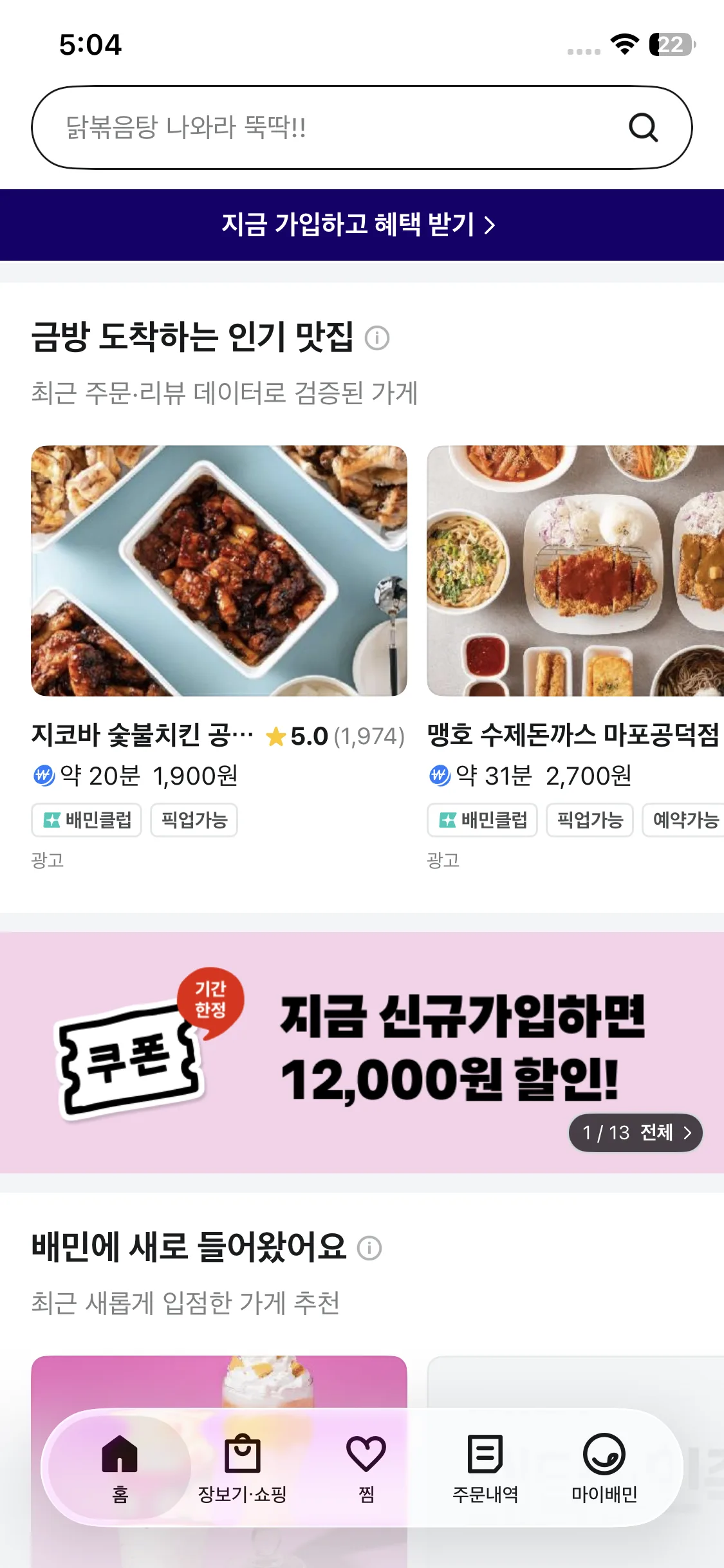
Task: Open the 지금 가입하고 혜택 받기 banner
Action: pyautogui.click(x=362, y=225)
